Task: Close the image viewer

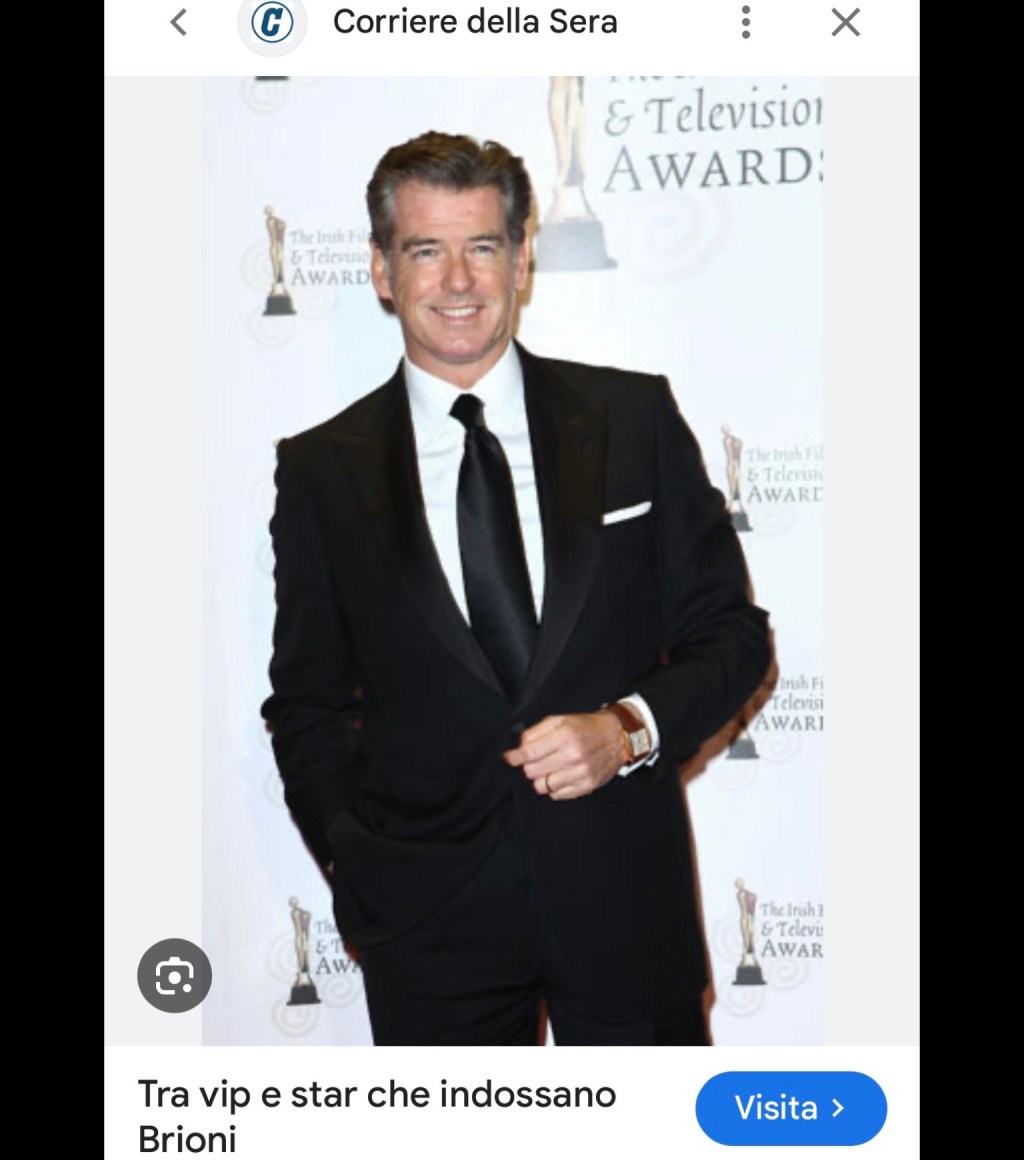Action: 845,22
